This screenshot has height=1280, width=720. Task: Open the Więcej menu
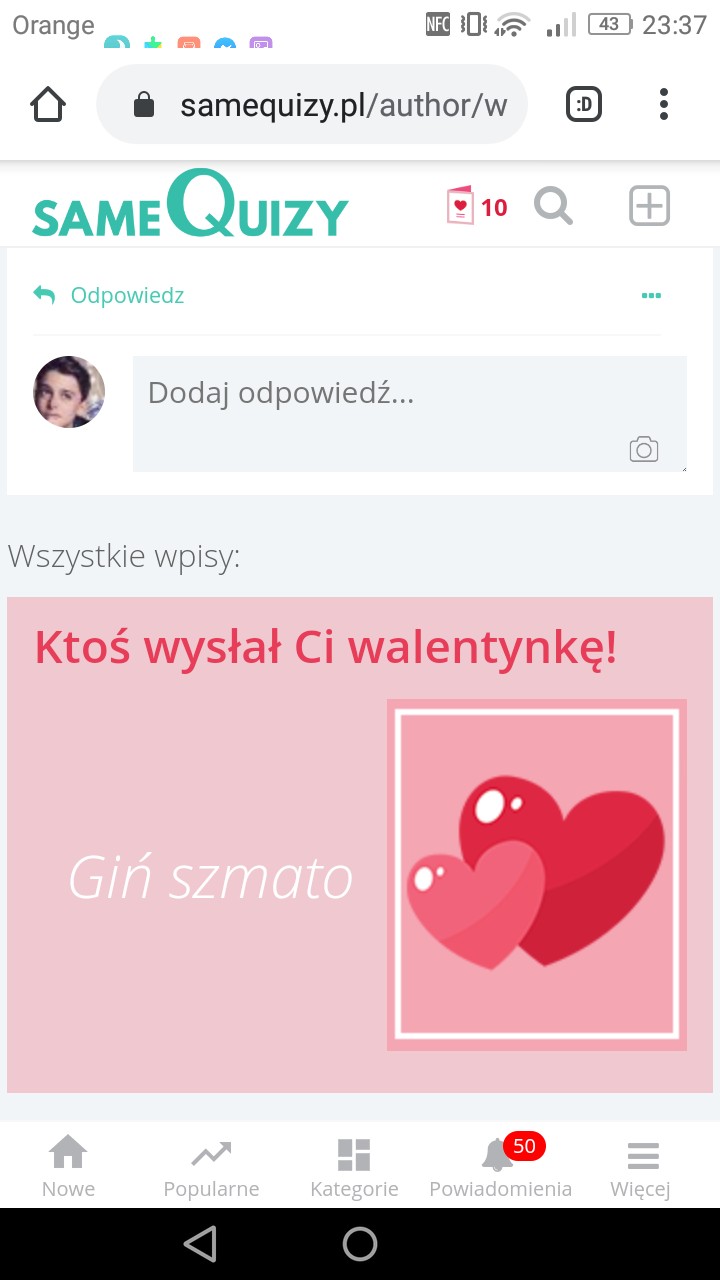[x=641, y=1166]
